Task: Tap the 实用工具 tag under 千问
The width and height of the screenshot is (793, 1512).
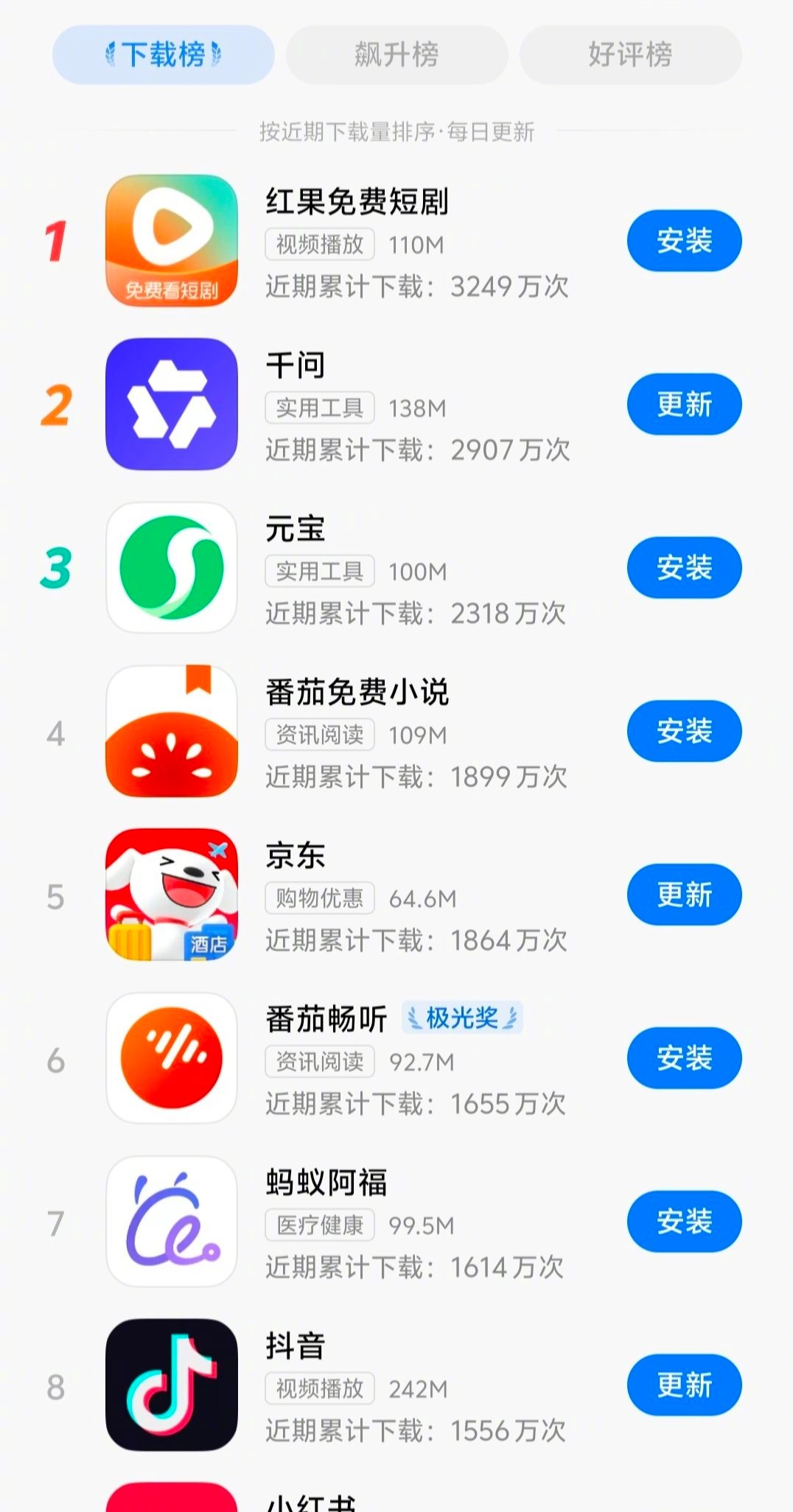Action: tap(318, 408)
